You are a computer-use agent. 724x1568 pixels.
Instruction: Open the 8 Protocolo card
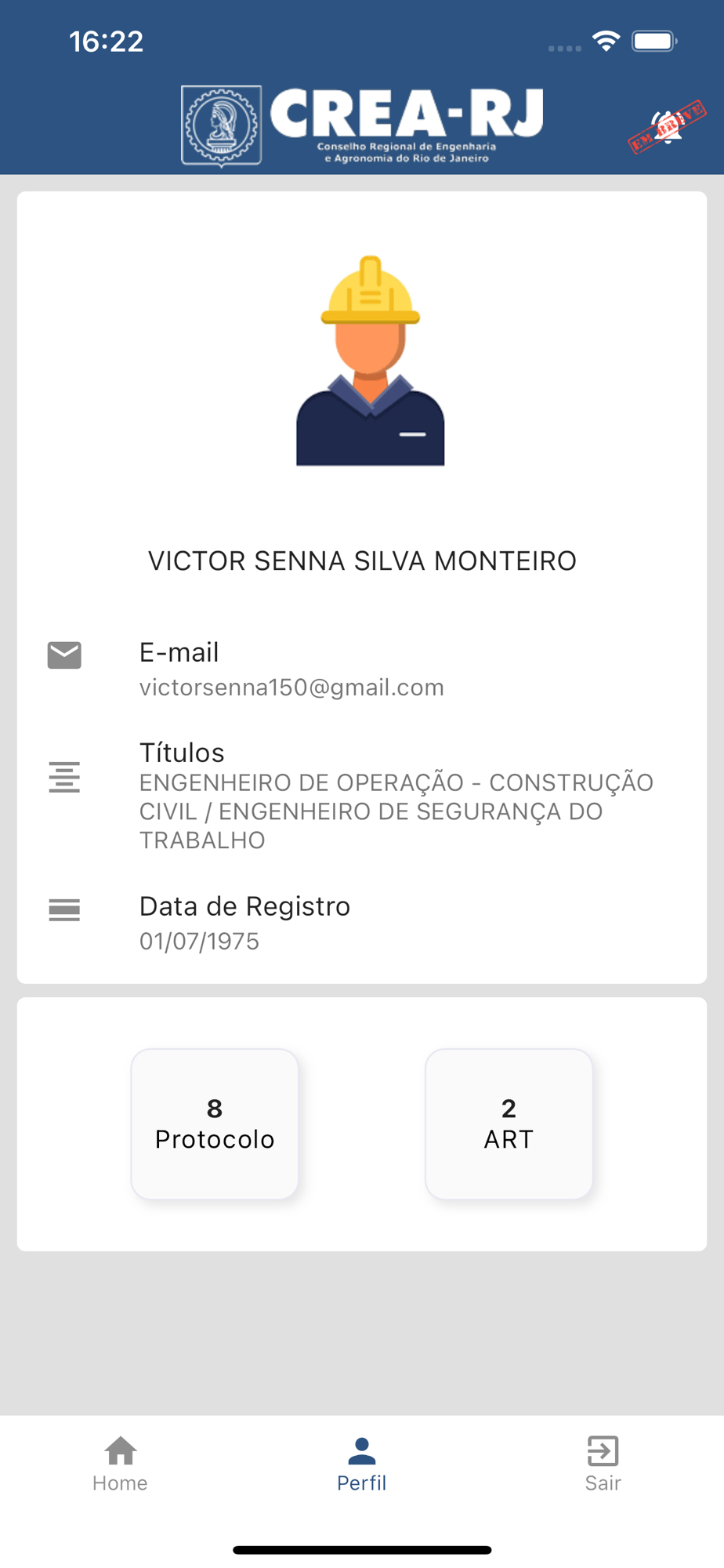coord(215,1123)
